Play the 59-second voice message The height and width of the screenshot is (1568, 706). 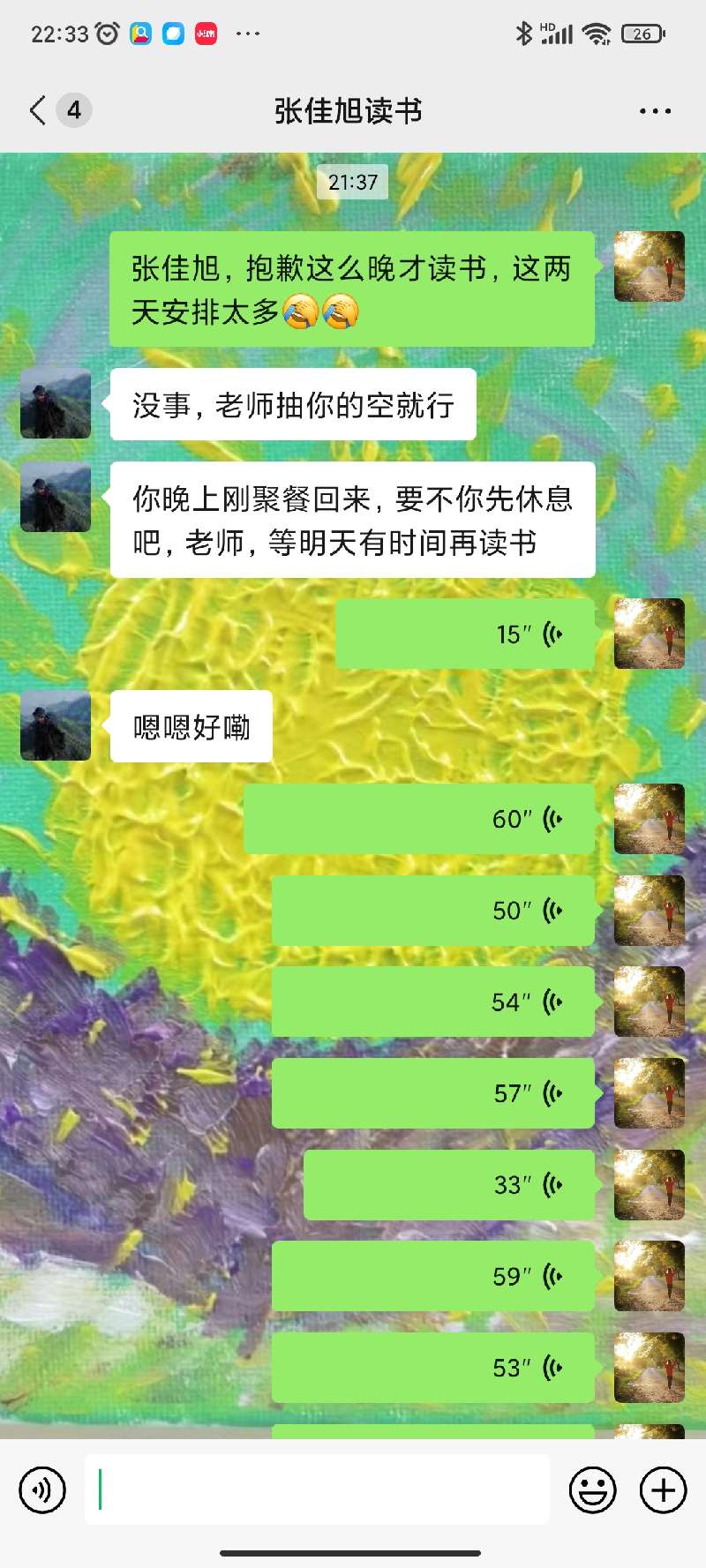coord(432,1276)
